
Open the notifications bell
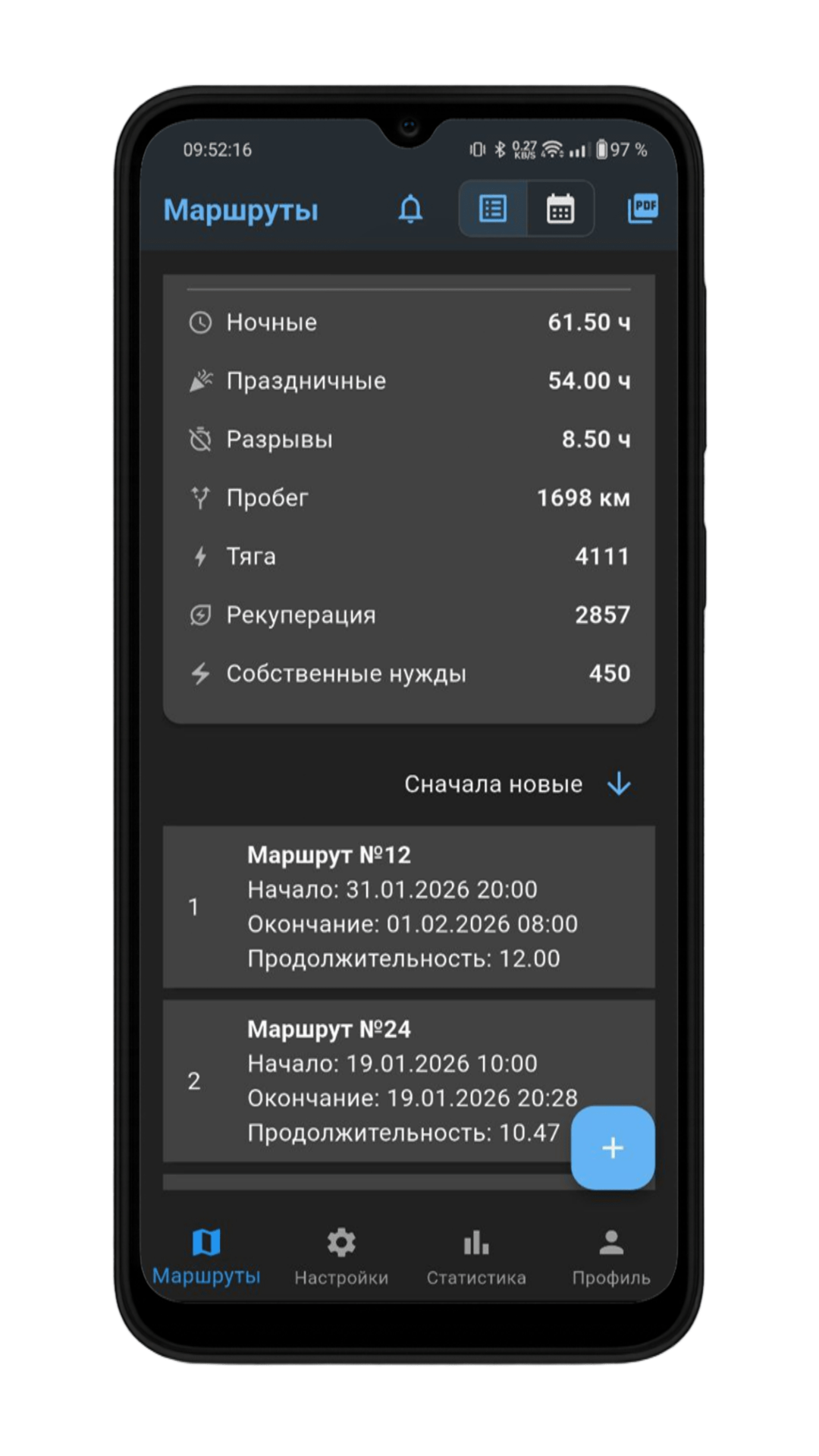click(410, 209)
